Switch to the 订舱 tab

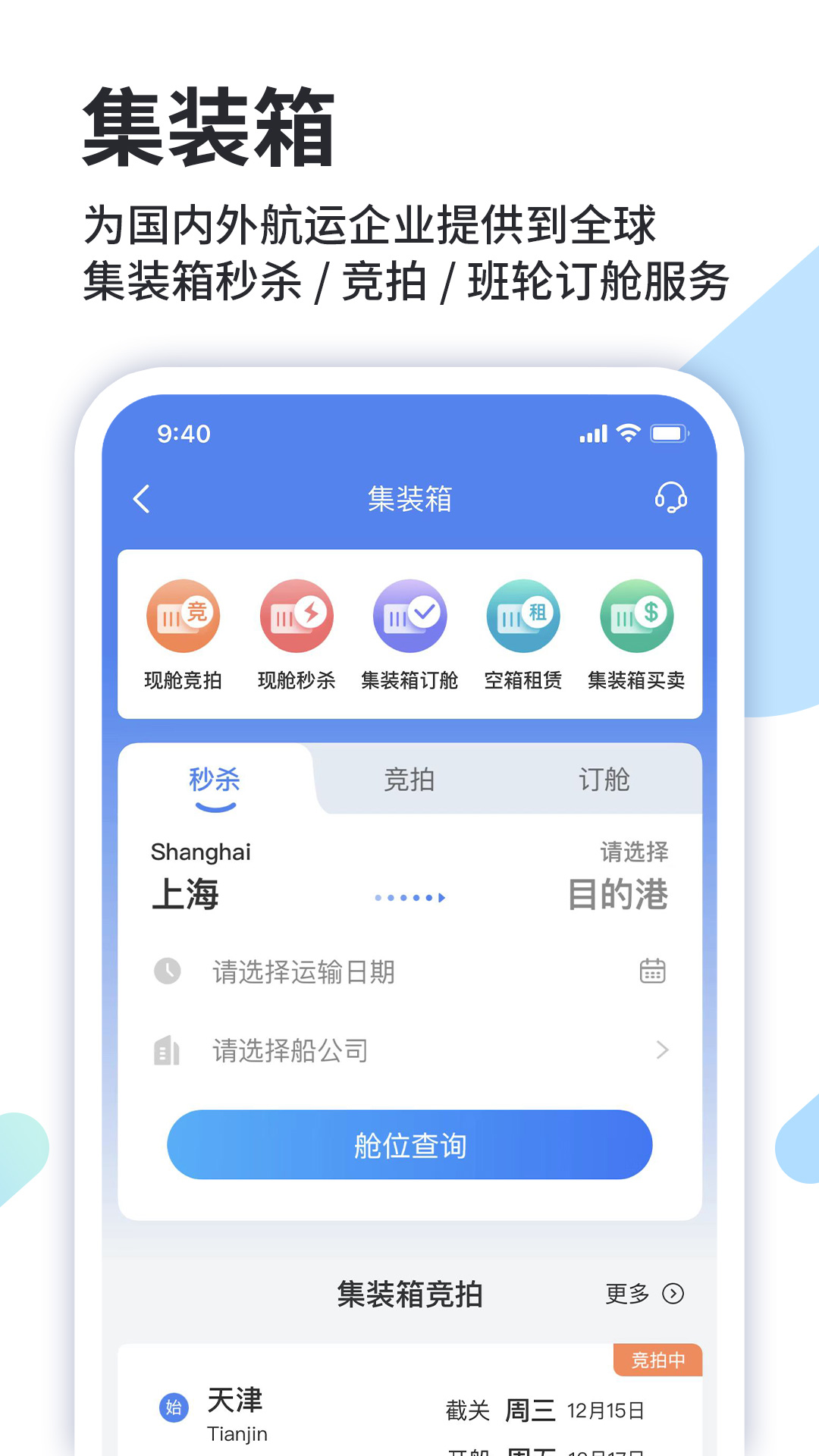pyautogui.click(x=603, y=781)
